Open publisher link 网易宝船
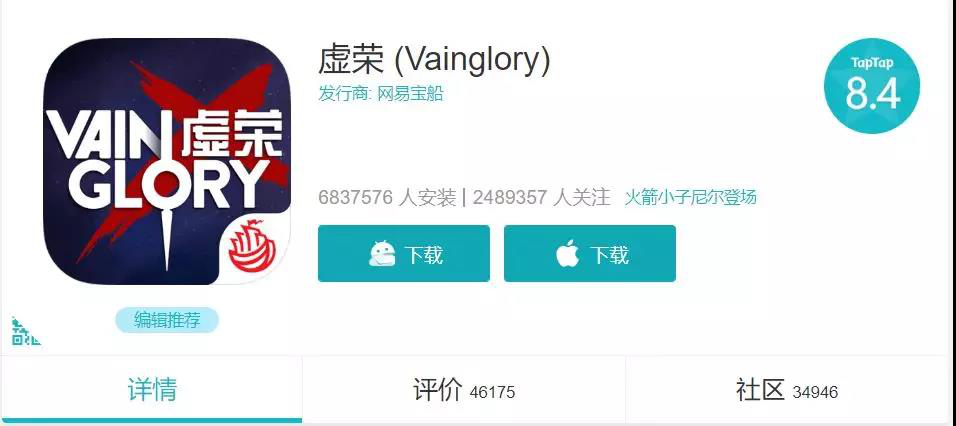 tap(410, 94)
